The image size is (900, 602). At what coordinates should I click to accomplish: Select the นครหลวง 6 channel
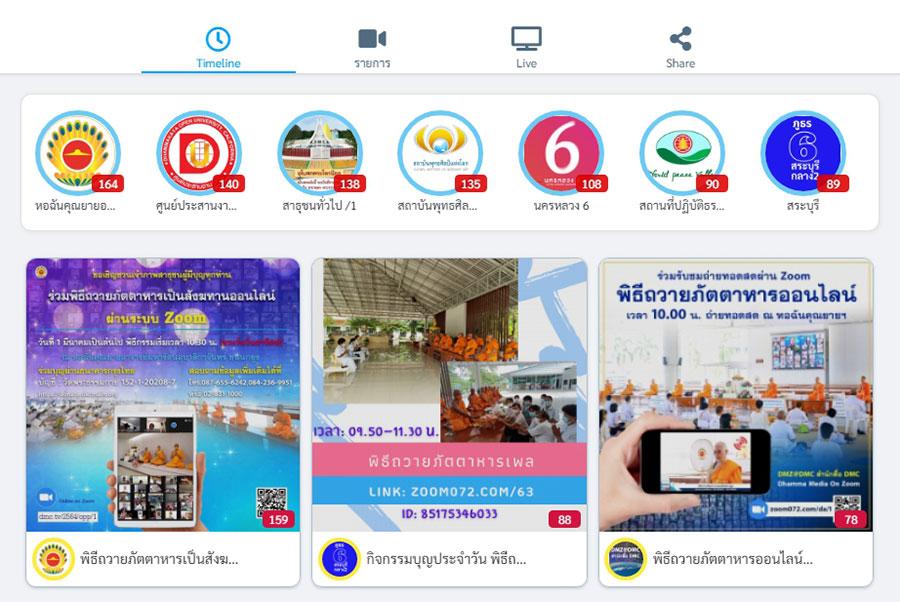point(561,153)
